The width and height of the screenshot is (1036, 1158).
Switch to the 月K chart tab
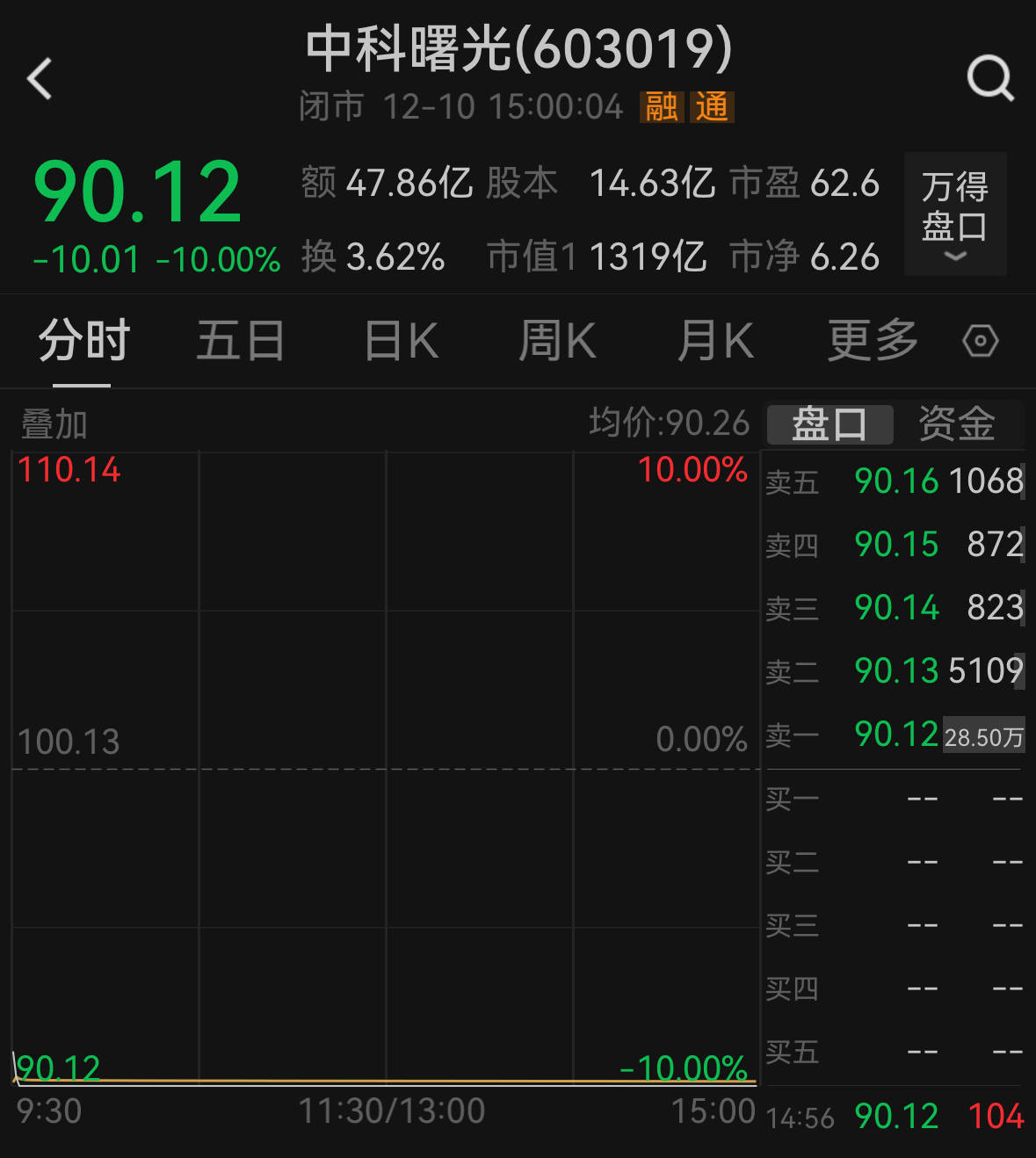tap(715, 341)
